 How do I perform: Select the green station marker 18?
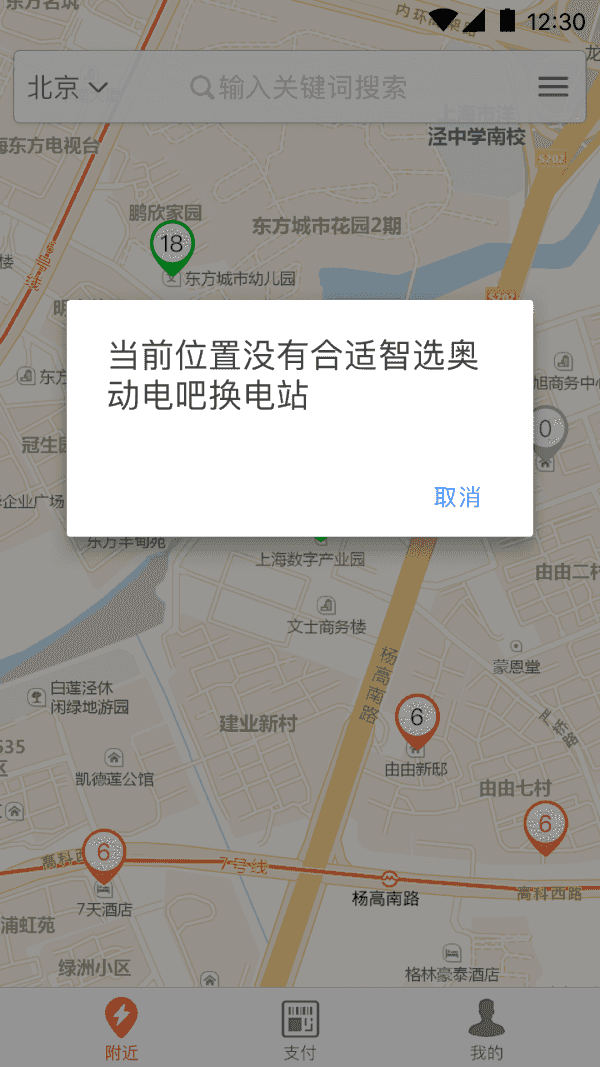coord(172,248)
